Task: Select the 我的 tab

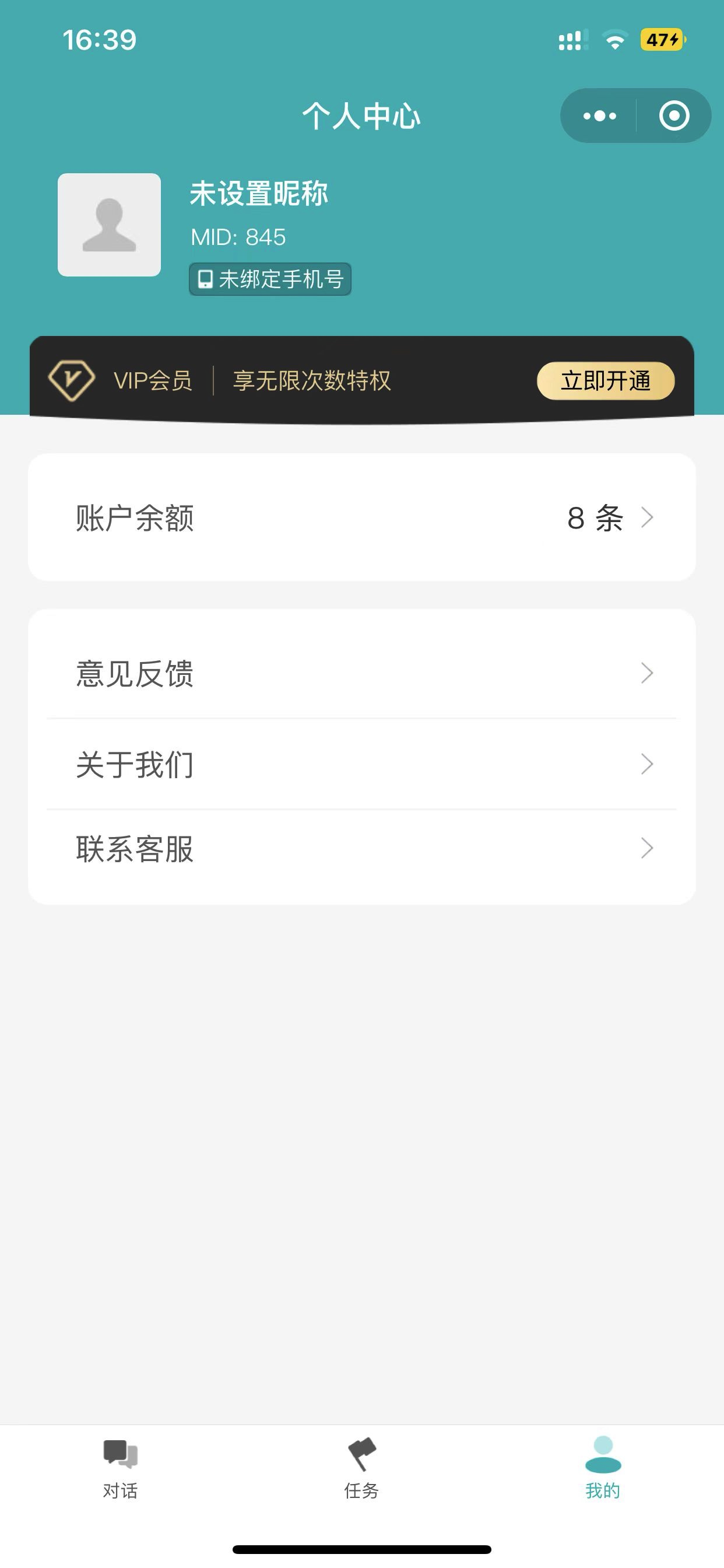Action: point(603,1468)
